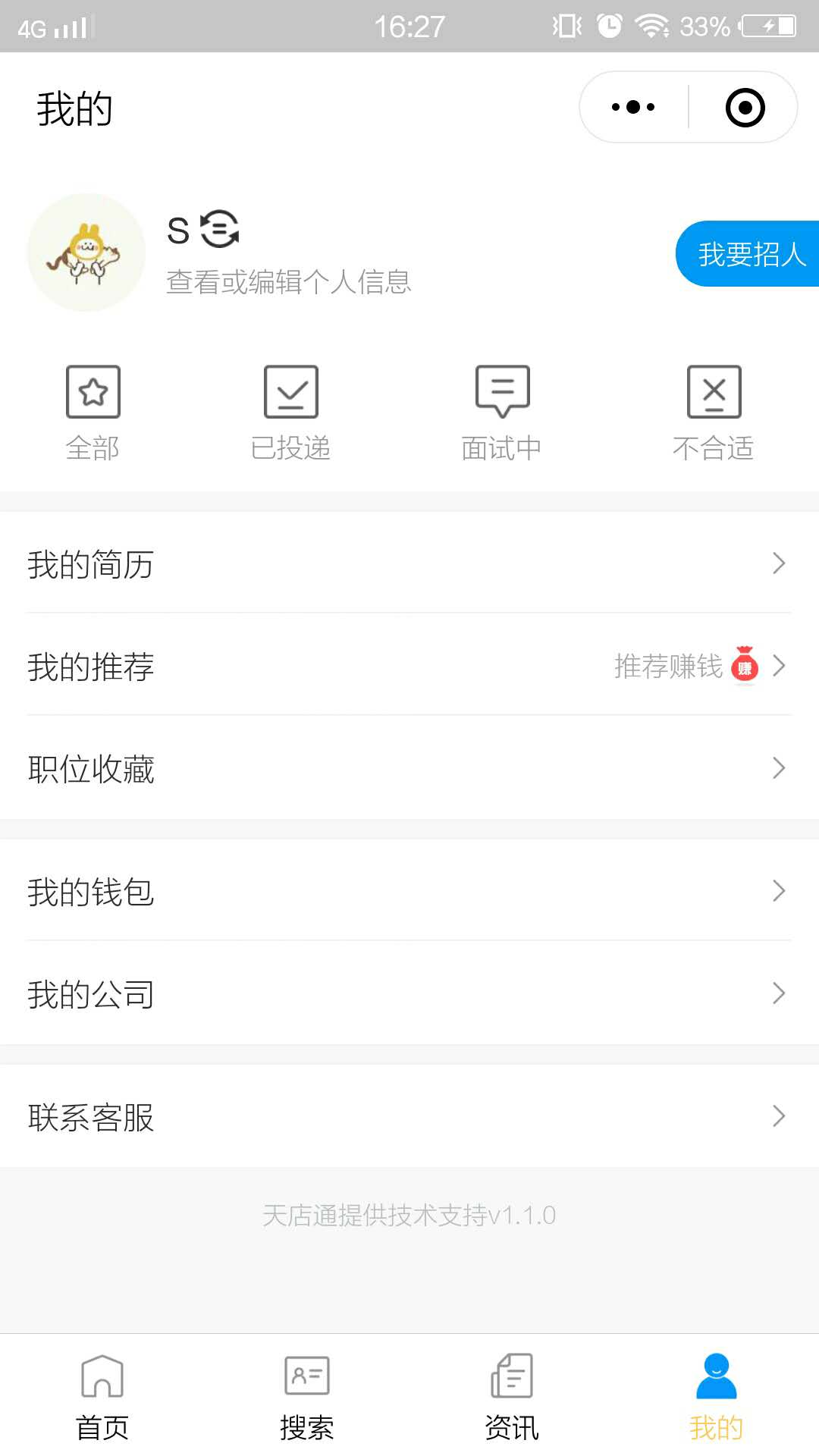Image resolution: width=819 pixels, height=1456 pixels.
Task: Open 已投递 applications
Action: [x=290, y=414]
